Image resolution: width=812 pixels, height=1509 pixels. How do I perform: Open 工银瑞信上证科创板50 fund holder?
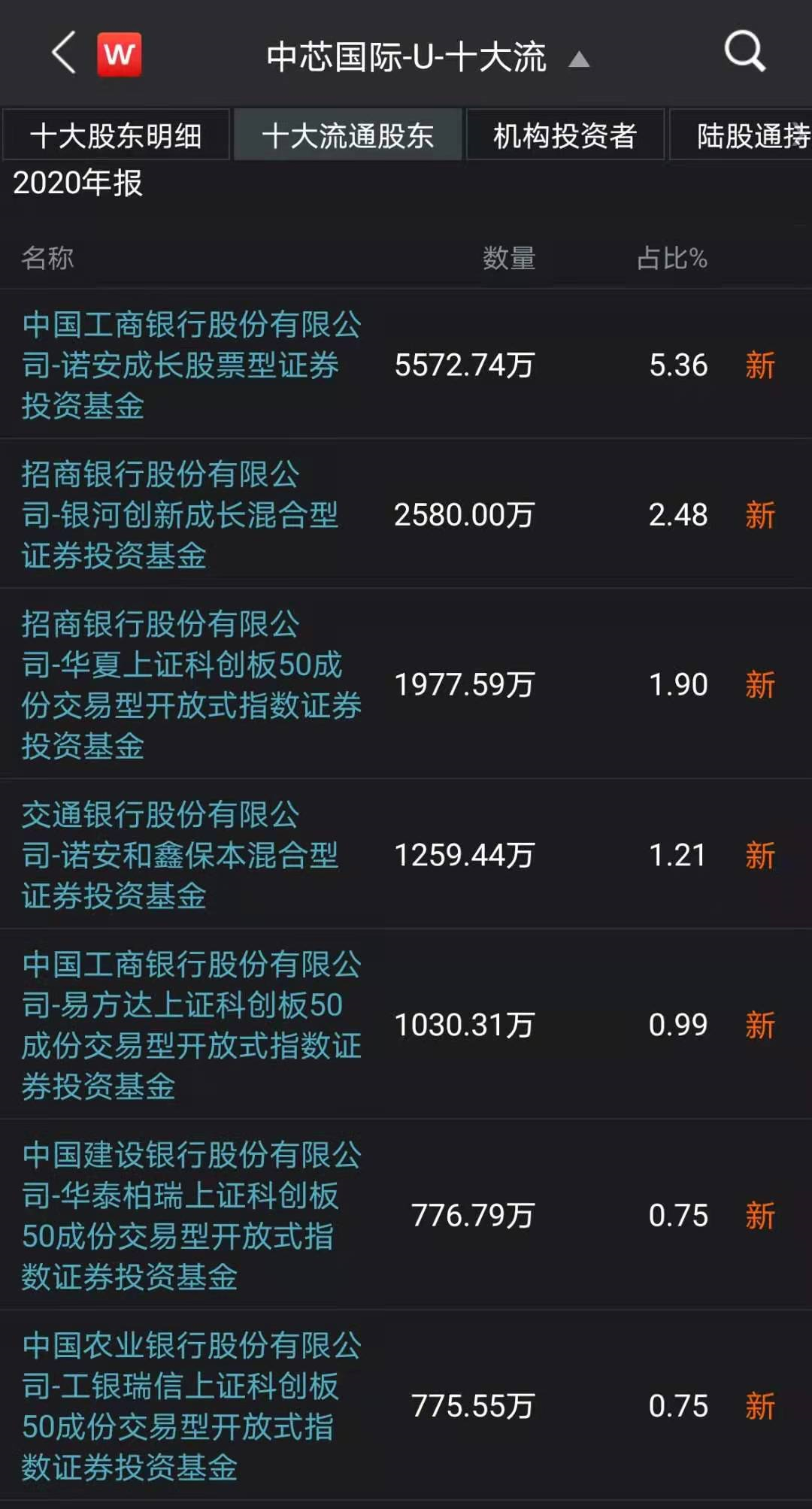coord(192,1406)
